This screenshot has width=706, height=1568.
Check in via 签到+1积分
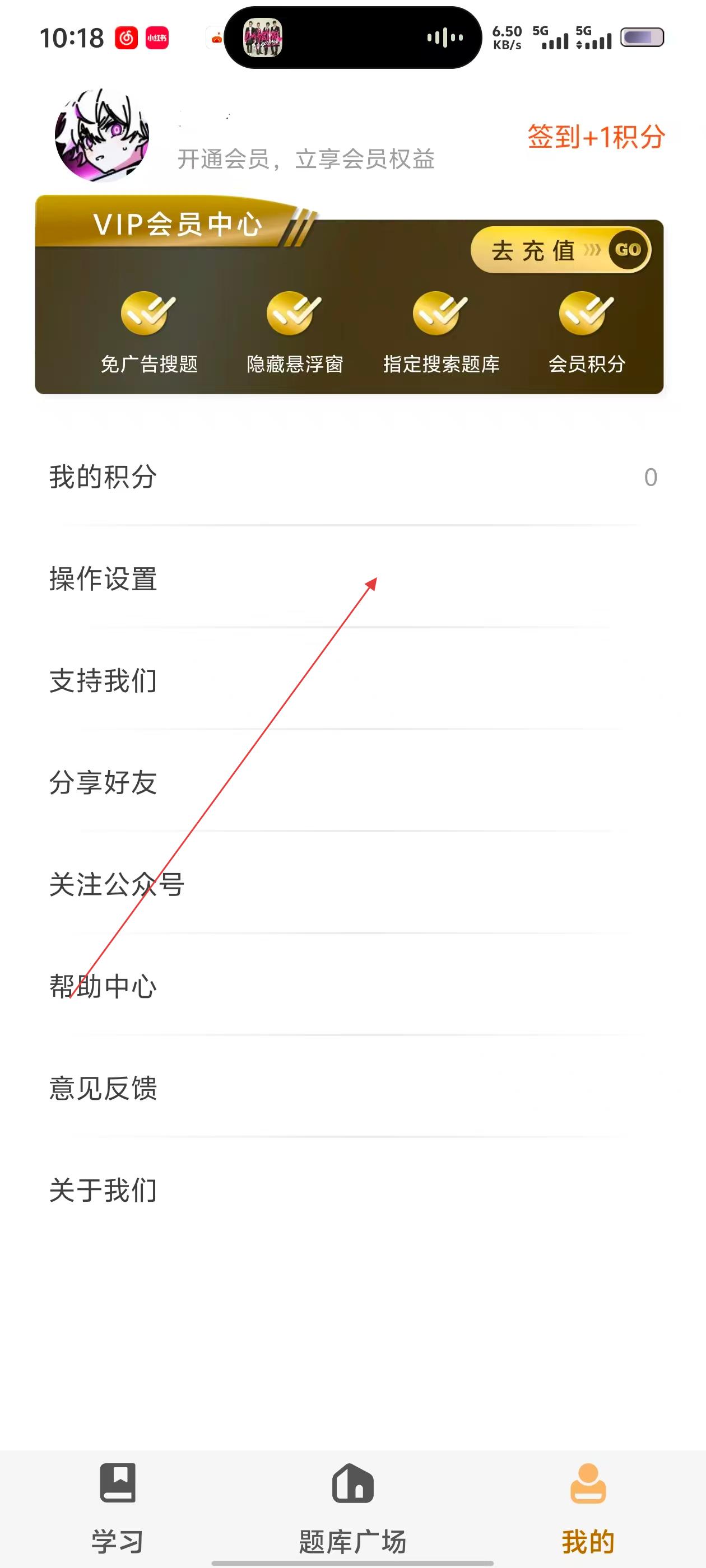pos(595,137)
